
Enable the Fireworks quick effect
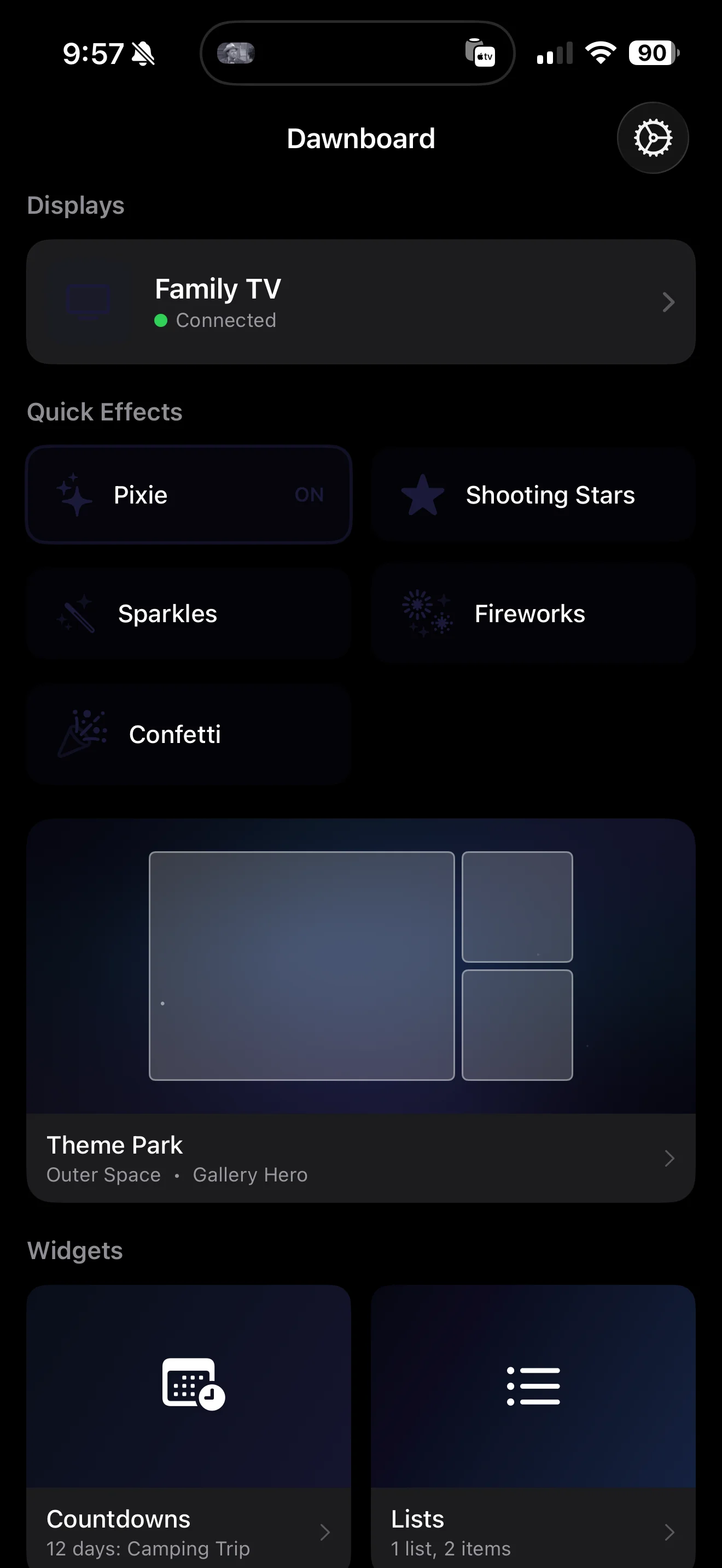coord(533,613)
